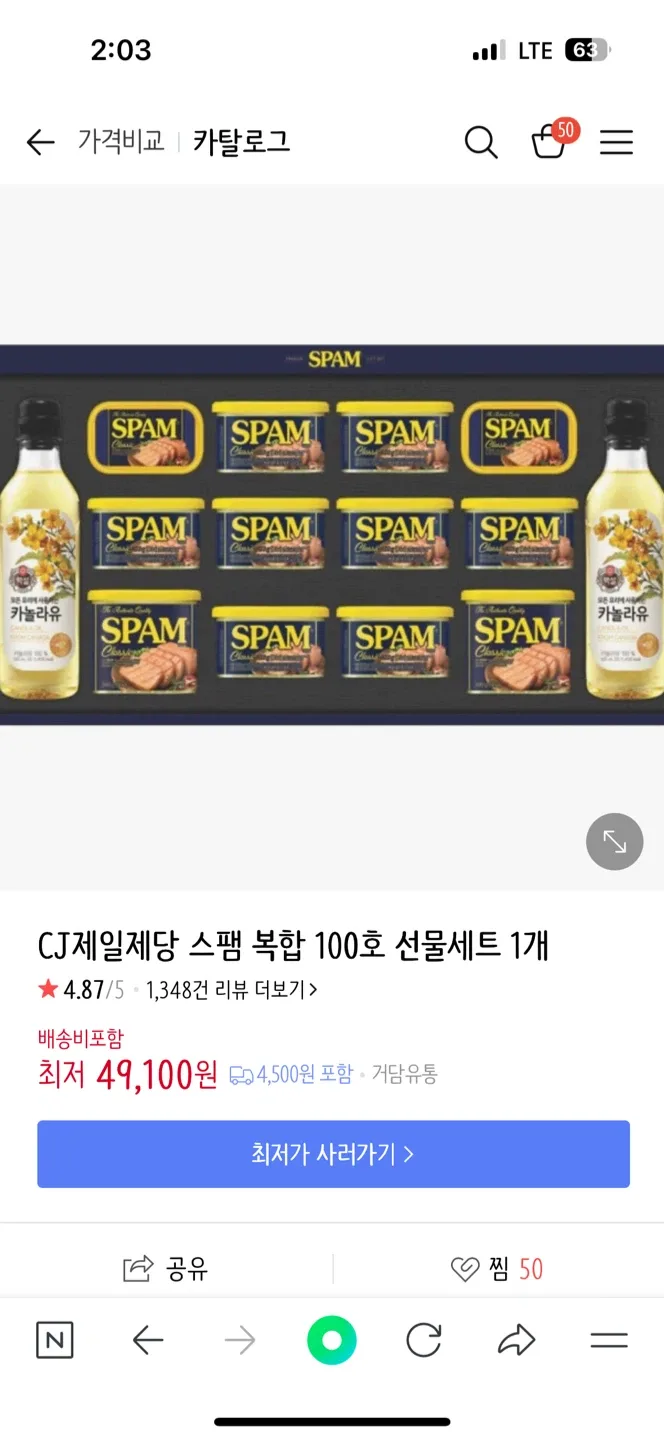Screen dimensions: 664x1440
Task: Reload the current page
Action: [x=424, y=1340]
